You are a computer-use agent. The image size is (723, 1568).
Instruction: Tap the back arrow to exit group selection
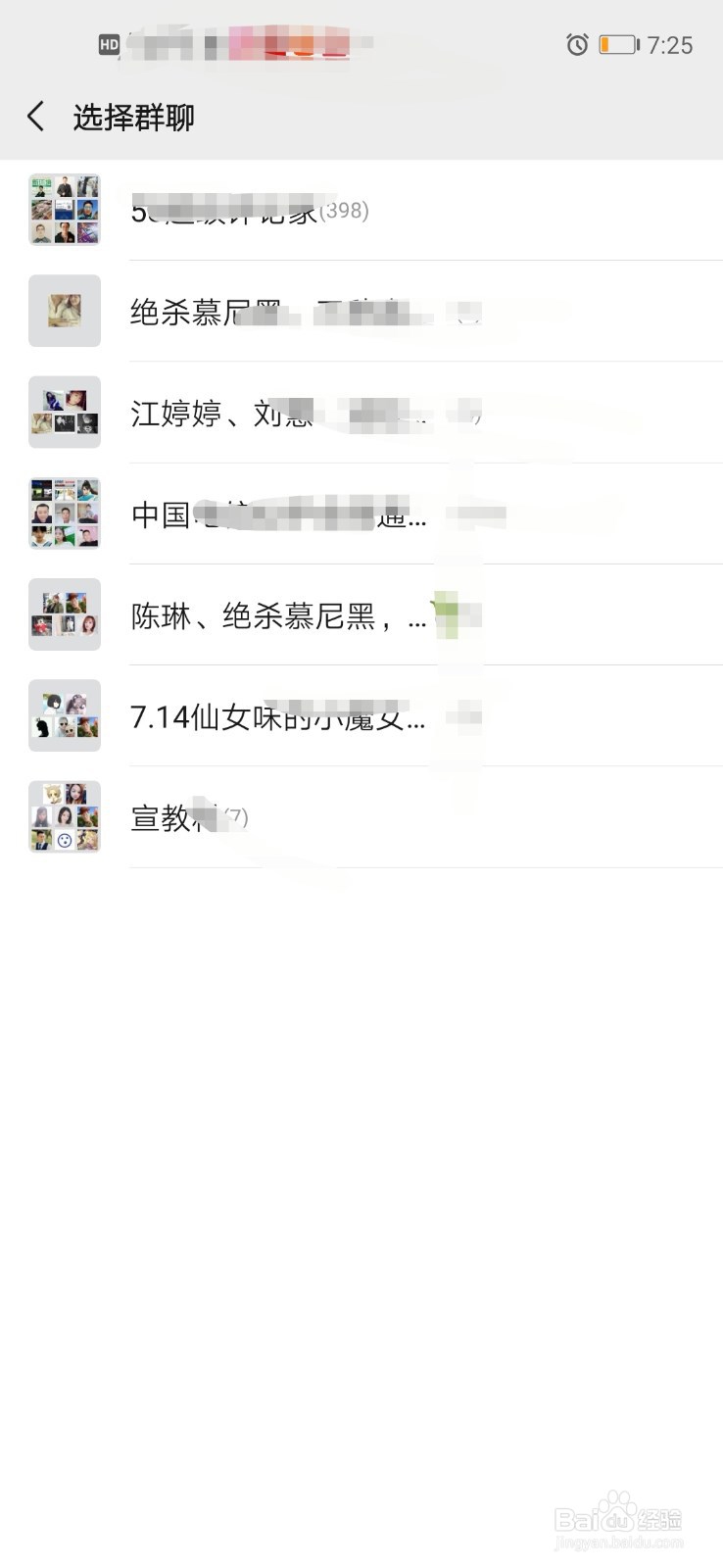click(35, 115)
